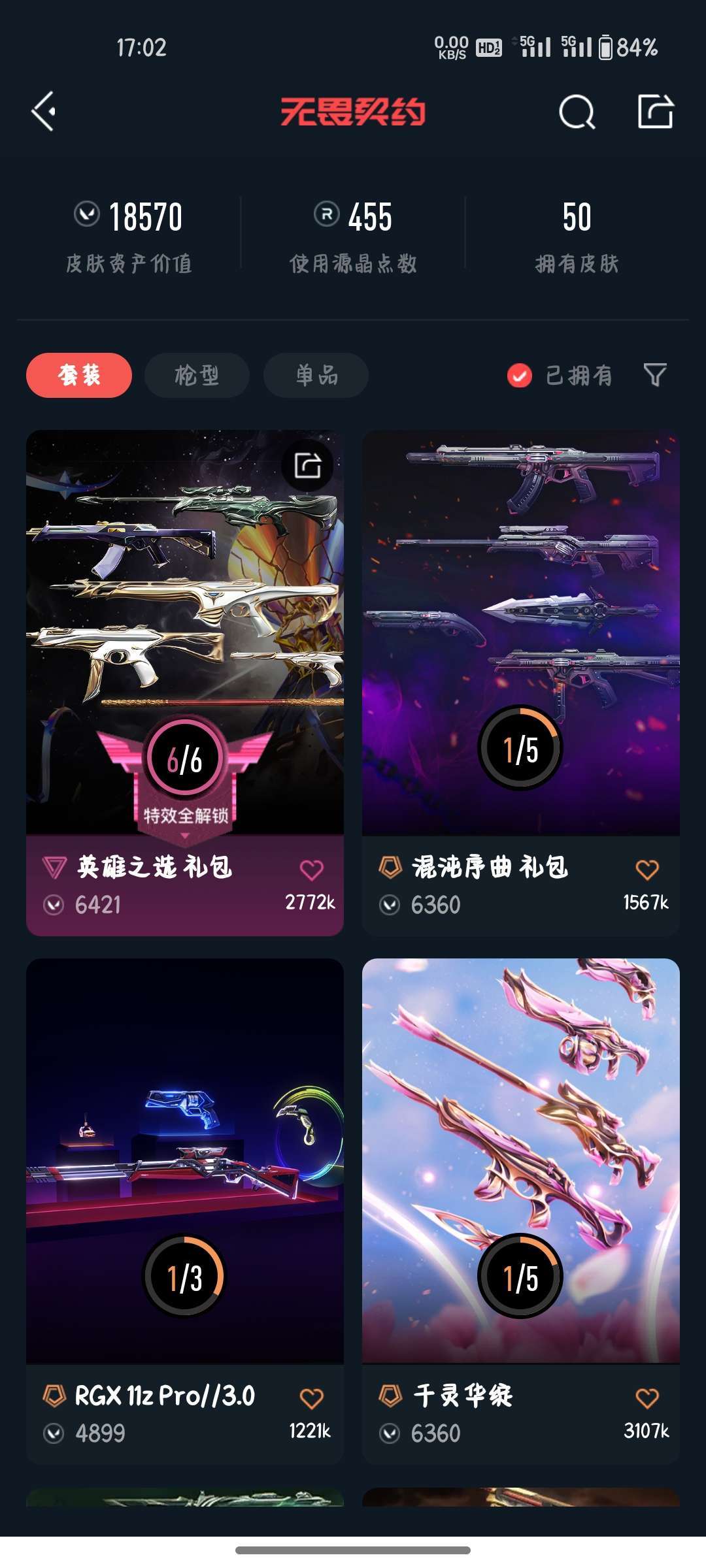This screenshot has height=1568, width=706.
Task: Select the 套装 tab
Action: pos(79,375)
